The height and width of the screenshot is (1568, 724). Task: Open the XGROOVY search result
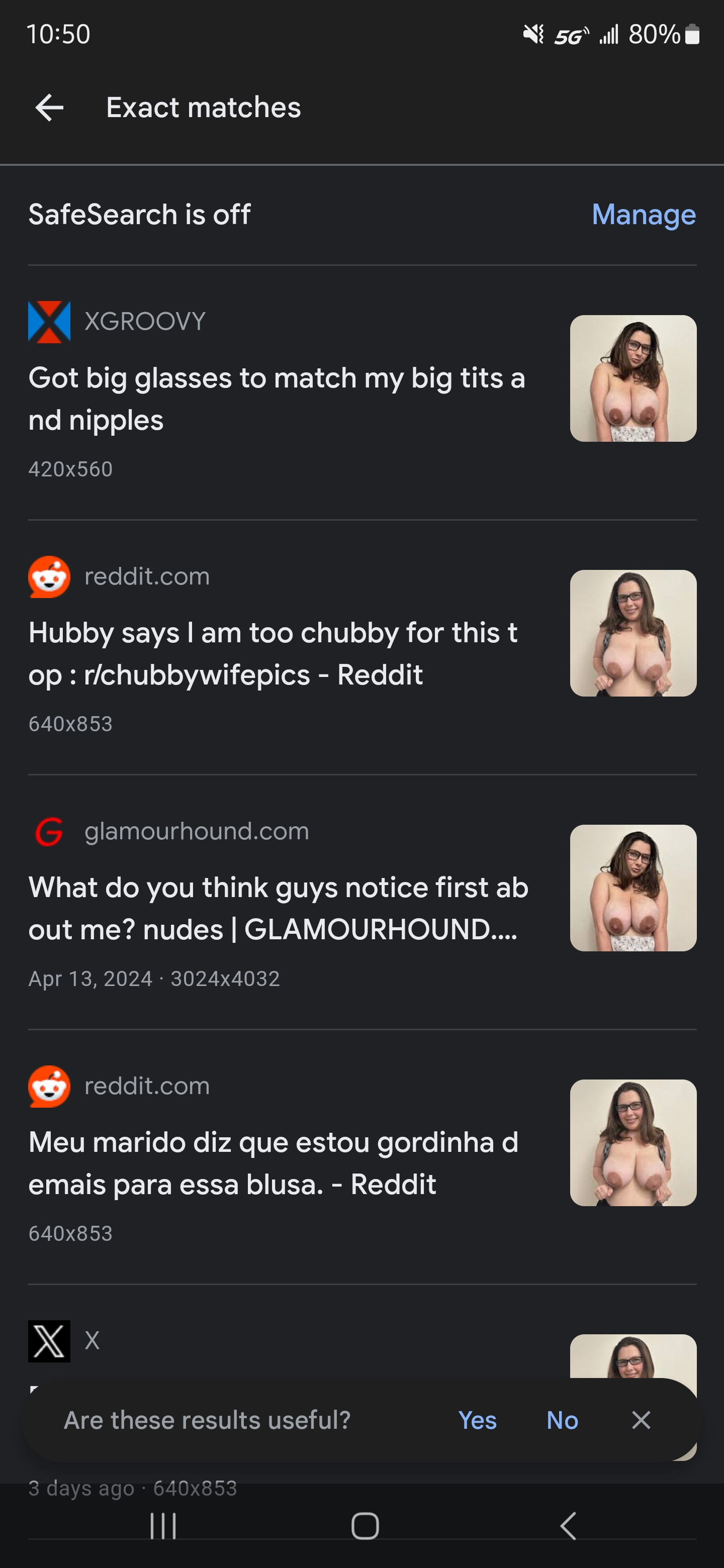[x=361, y=391]
